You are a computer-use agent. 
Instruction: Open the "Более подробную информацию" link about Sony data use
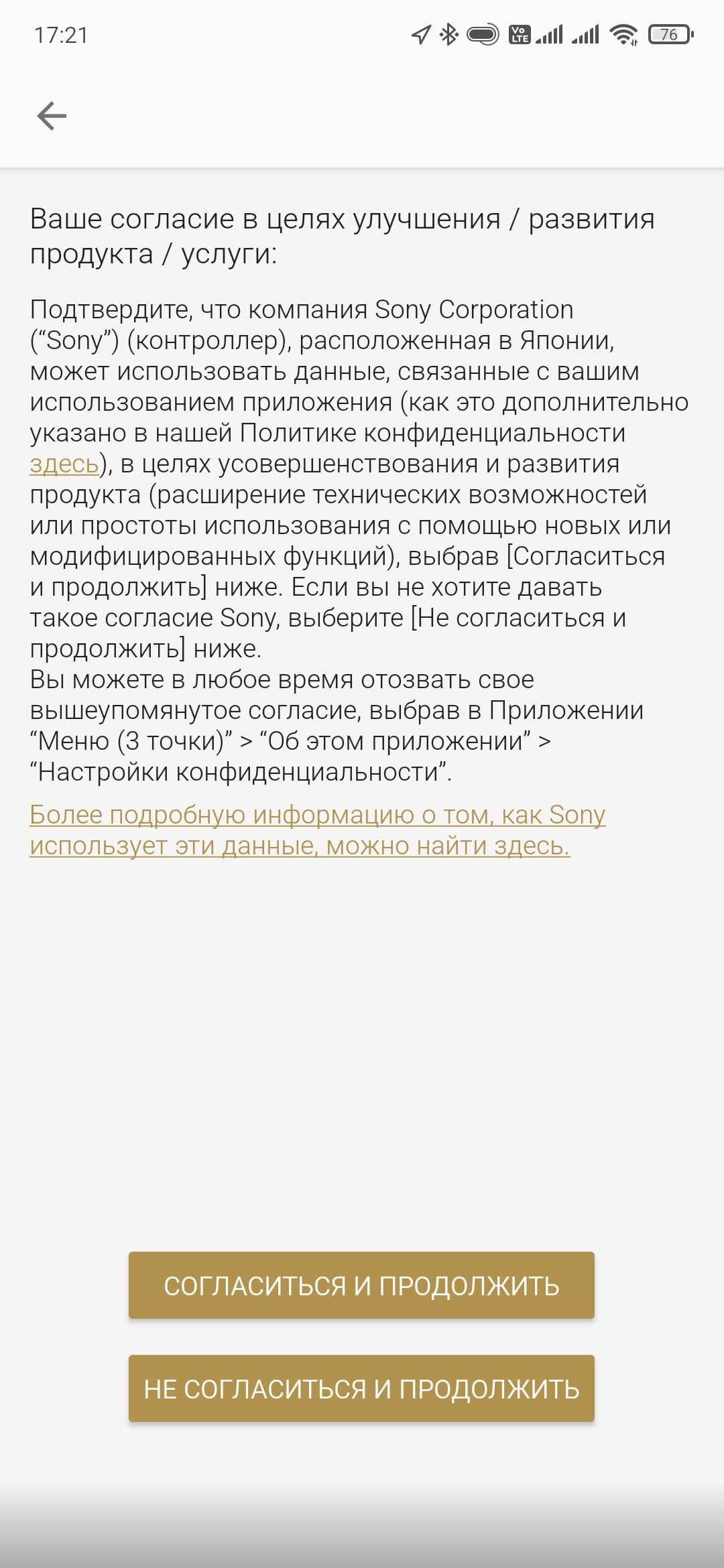pyautogui.click(x=317, y=830)
